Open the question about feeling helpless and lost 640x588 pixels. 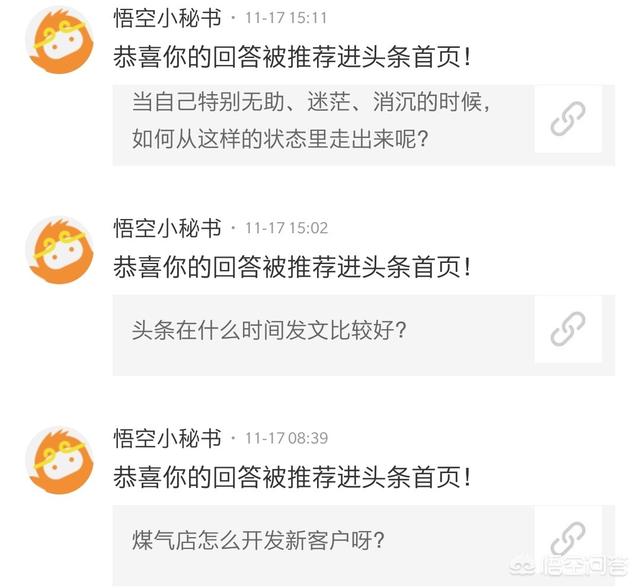coord(311,120)
